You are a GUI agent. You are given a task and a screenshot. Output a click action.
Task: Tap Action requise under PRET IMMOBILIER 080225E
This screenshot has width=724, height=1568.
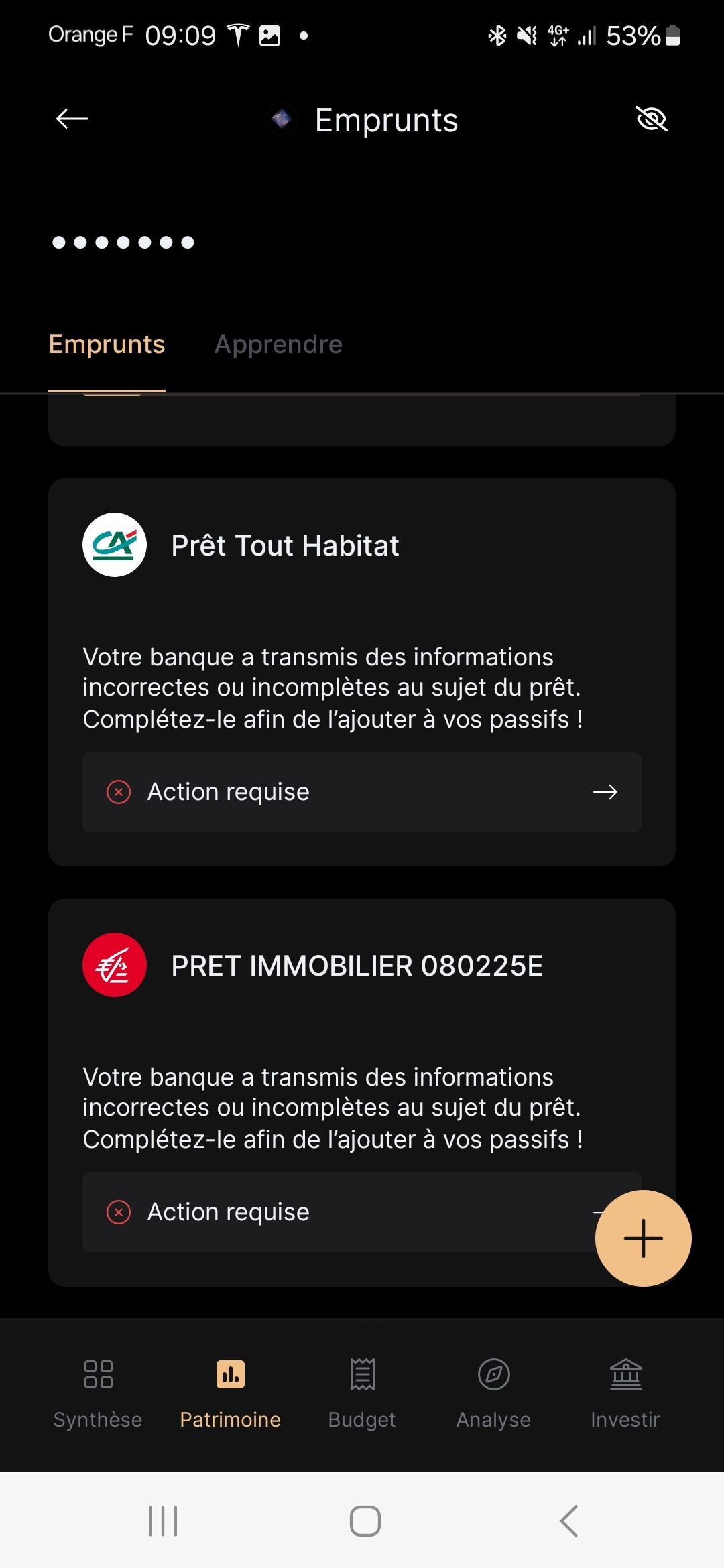tap(335, 1212)
